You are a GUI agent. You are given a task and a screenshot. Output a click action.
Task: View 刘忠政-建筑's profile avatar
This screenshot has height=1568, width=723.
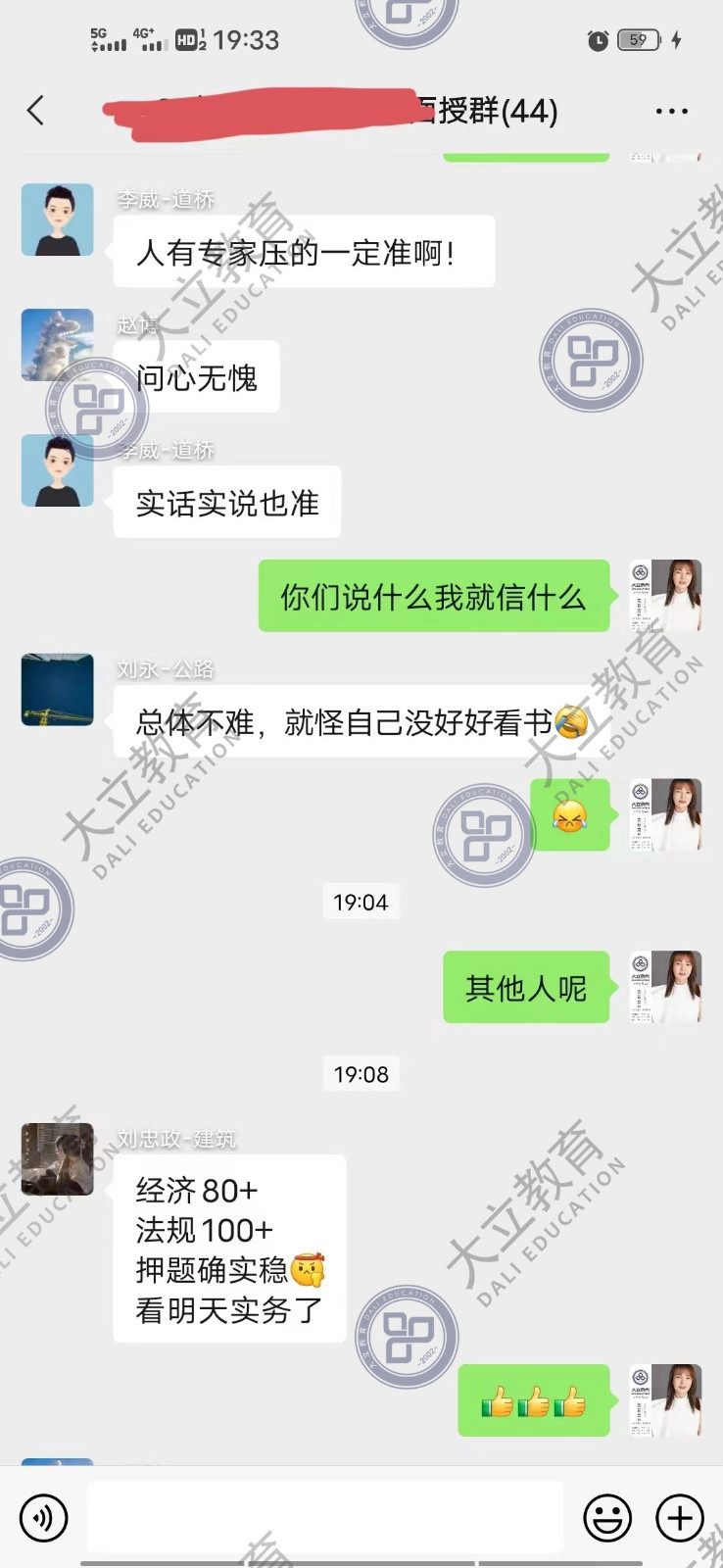coord(58,1159)
